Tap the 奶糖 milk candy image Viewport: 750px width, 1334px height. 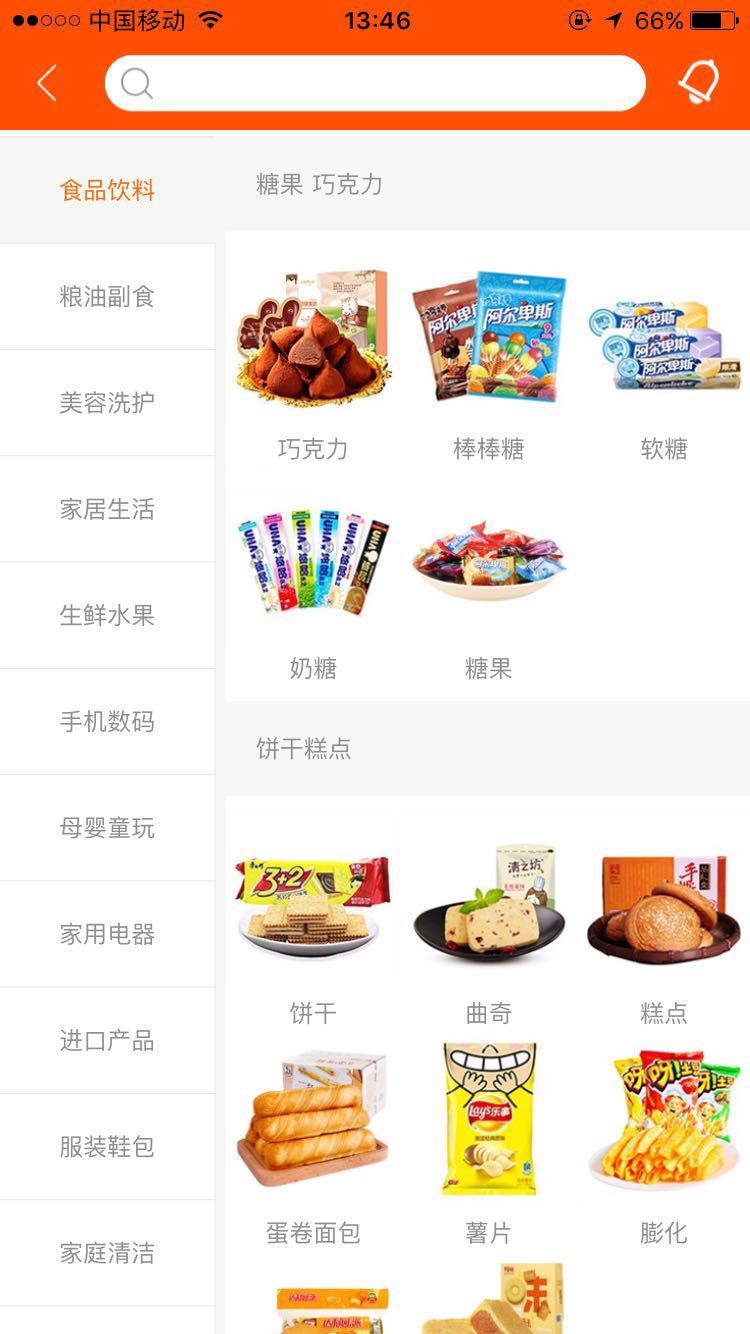point(314,560)
